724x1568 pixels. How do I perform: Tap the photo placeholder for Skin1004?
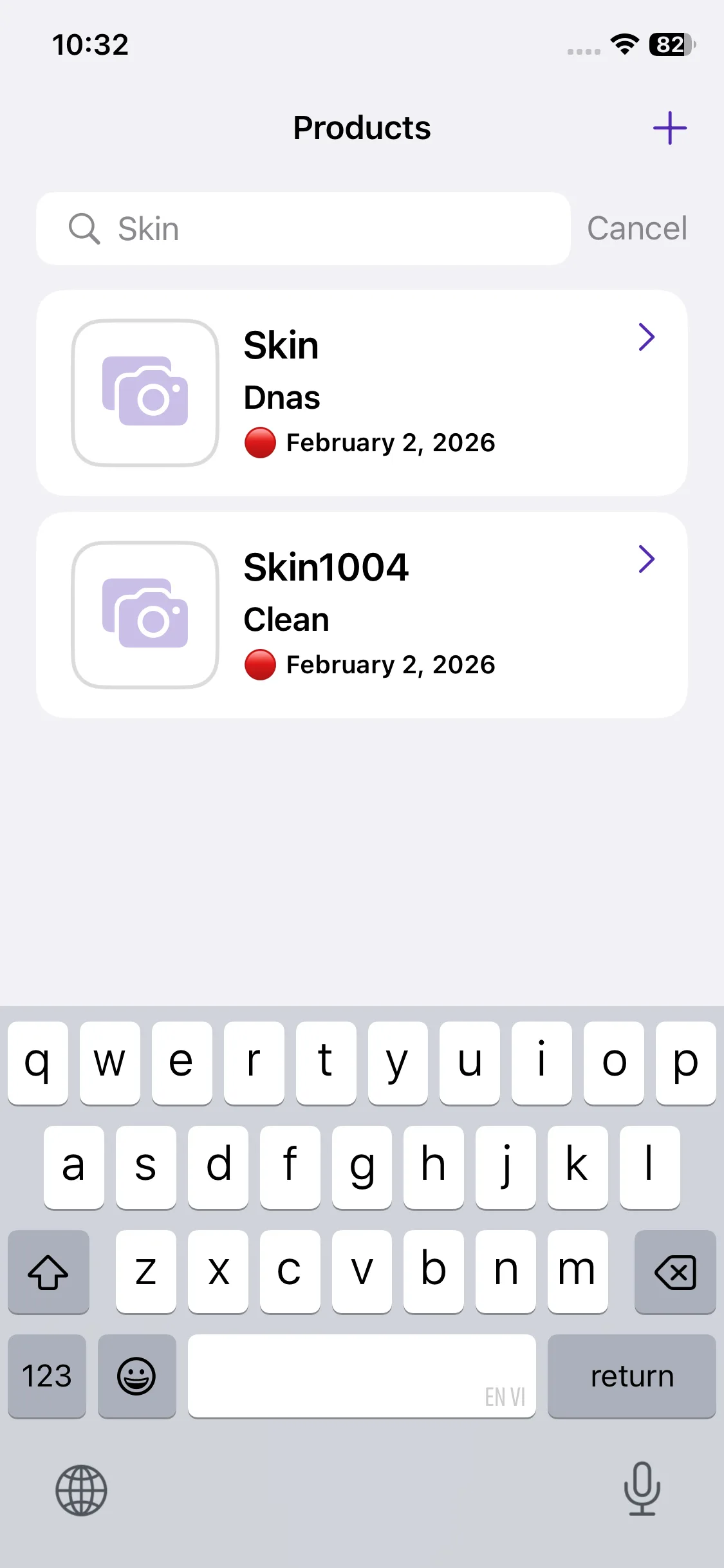tap(145, 615)
